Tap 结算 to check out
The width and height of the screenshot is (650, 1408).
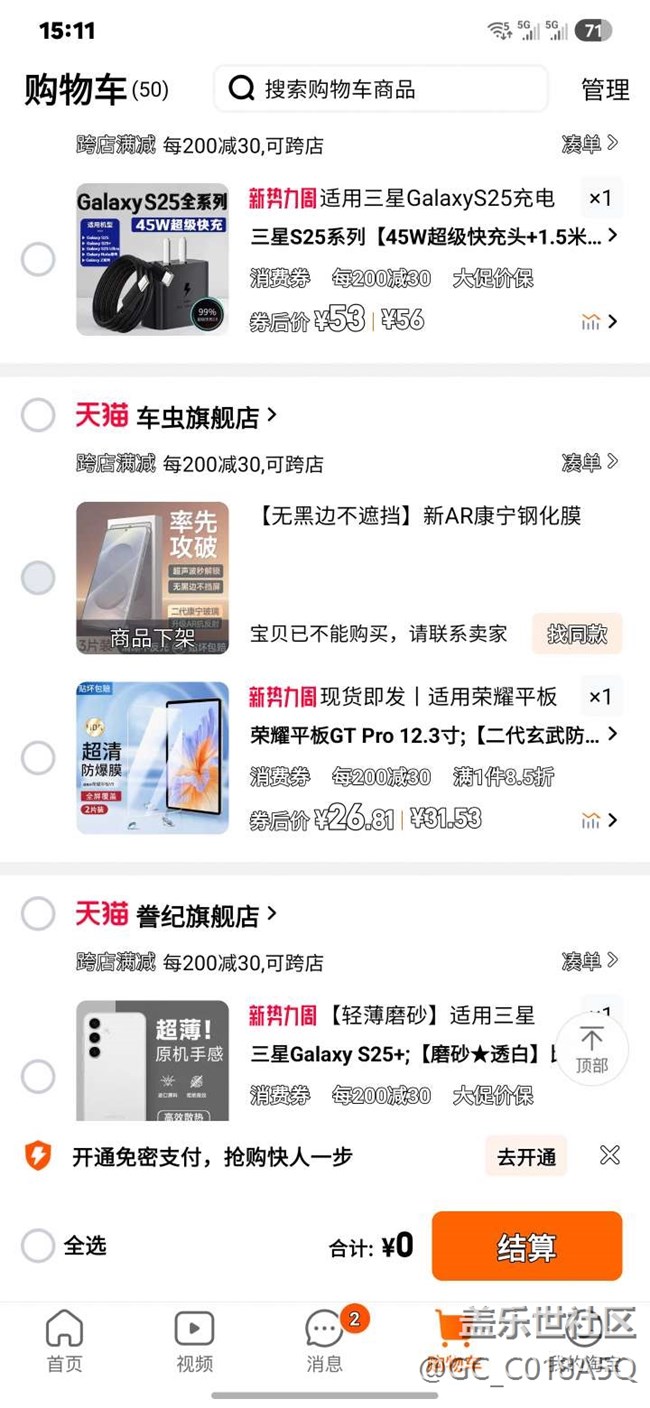point(527,1246)
